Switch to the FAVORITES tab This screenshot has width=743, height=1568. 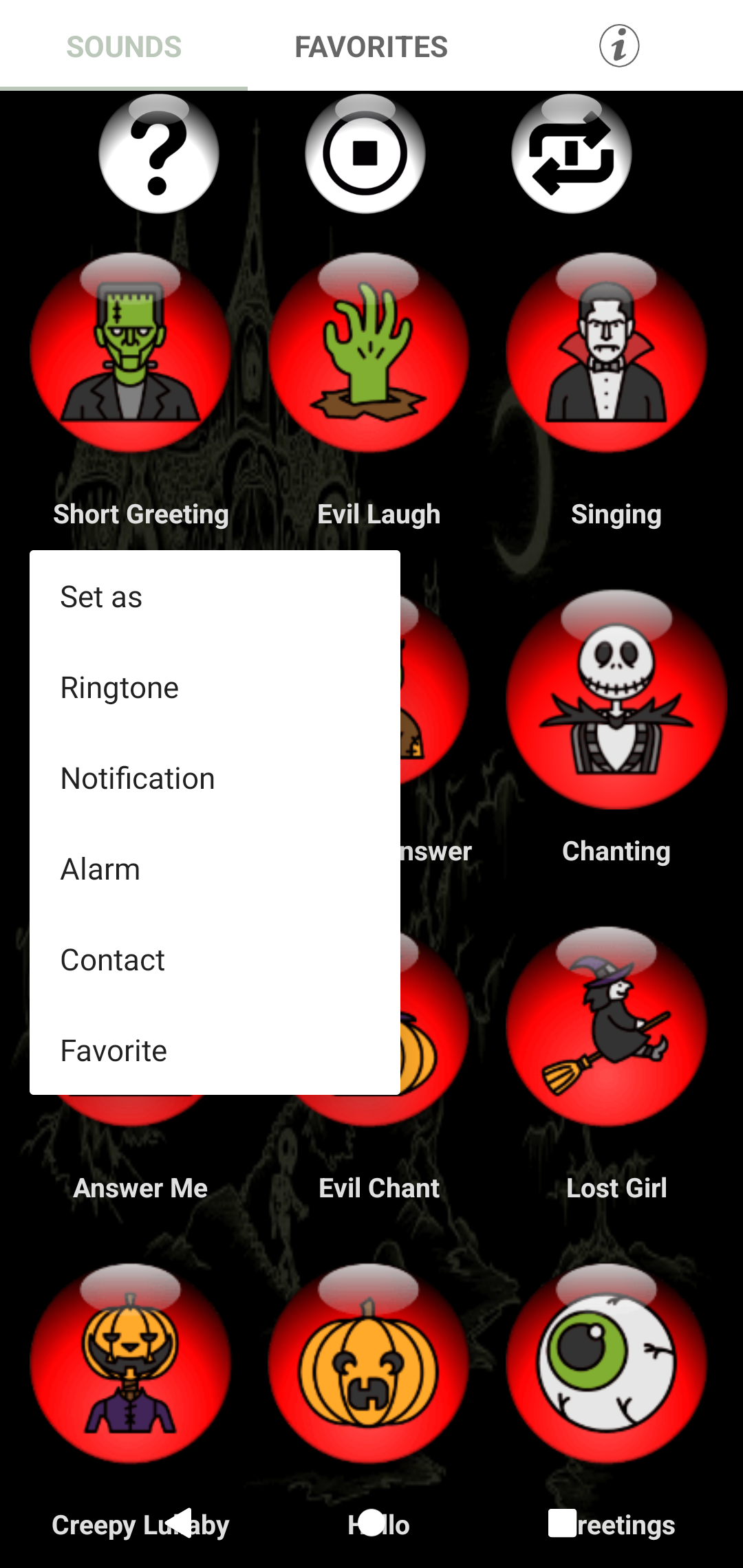click(371, 46)
